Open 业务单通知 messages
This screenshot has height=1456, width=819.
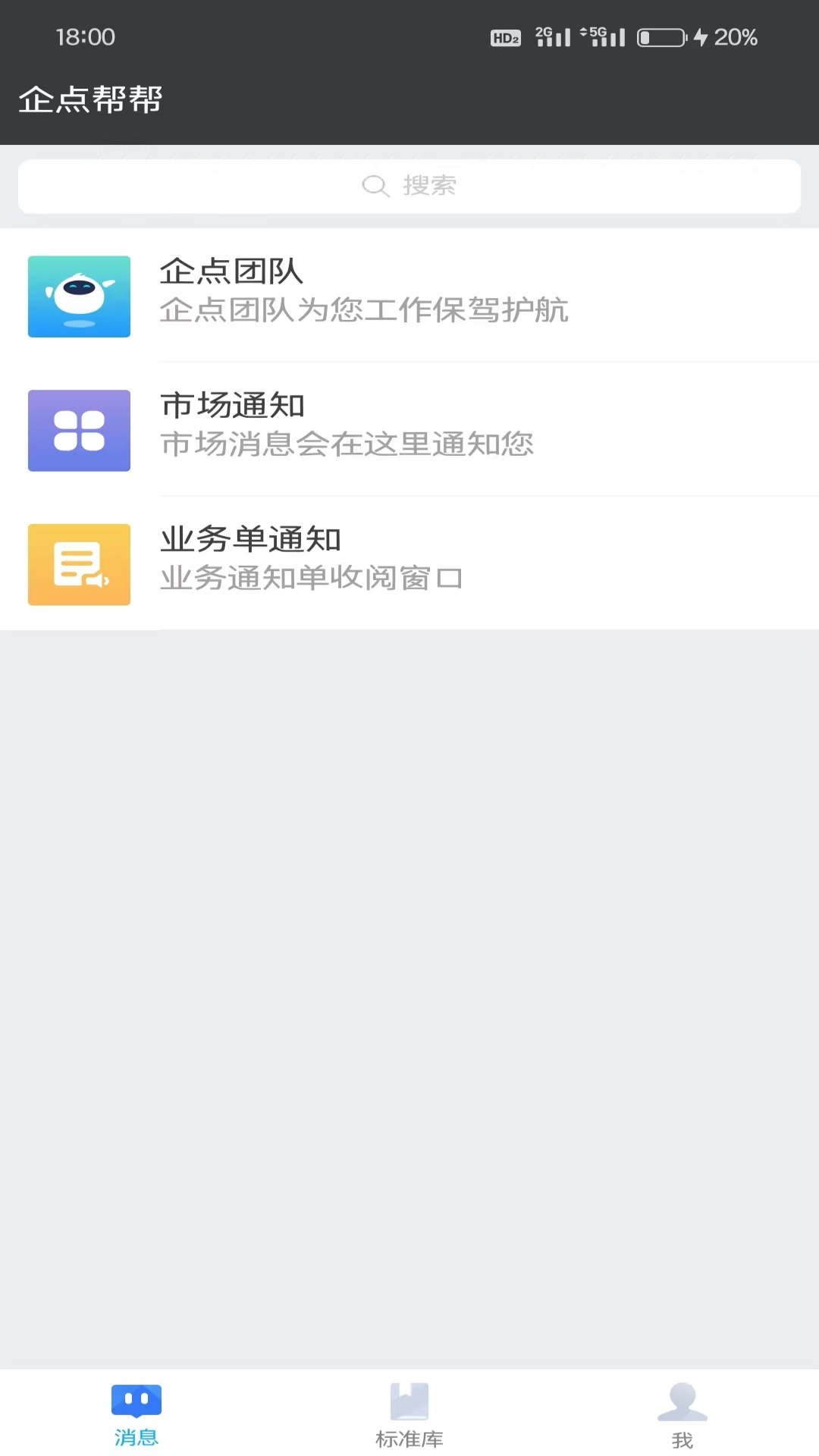click(409, 564)
